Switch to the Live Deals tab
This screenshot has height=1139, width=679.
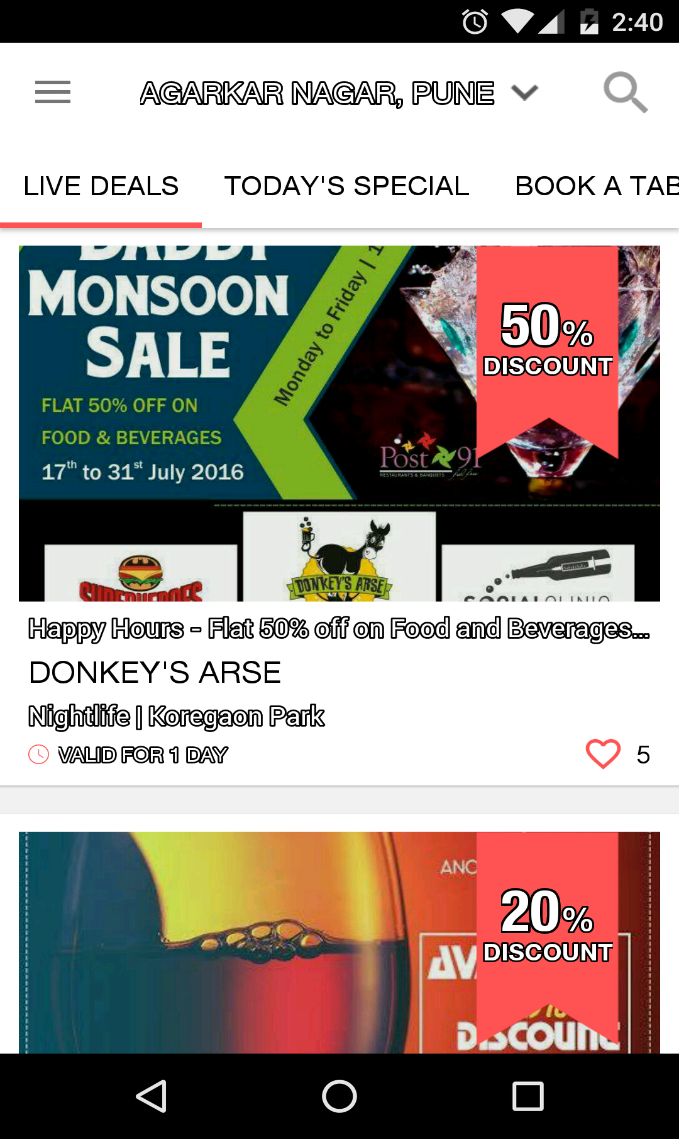101,186
